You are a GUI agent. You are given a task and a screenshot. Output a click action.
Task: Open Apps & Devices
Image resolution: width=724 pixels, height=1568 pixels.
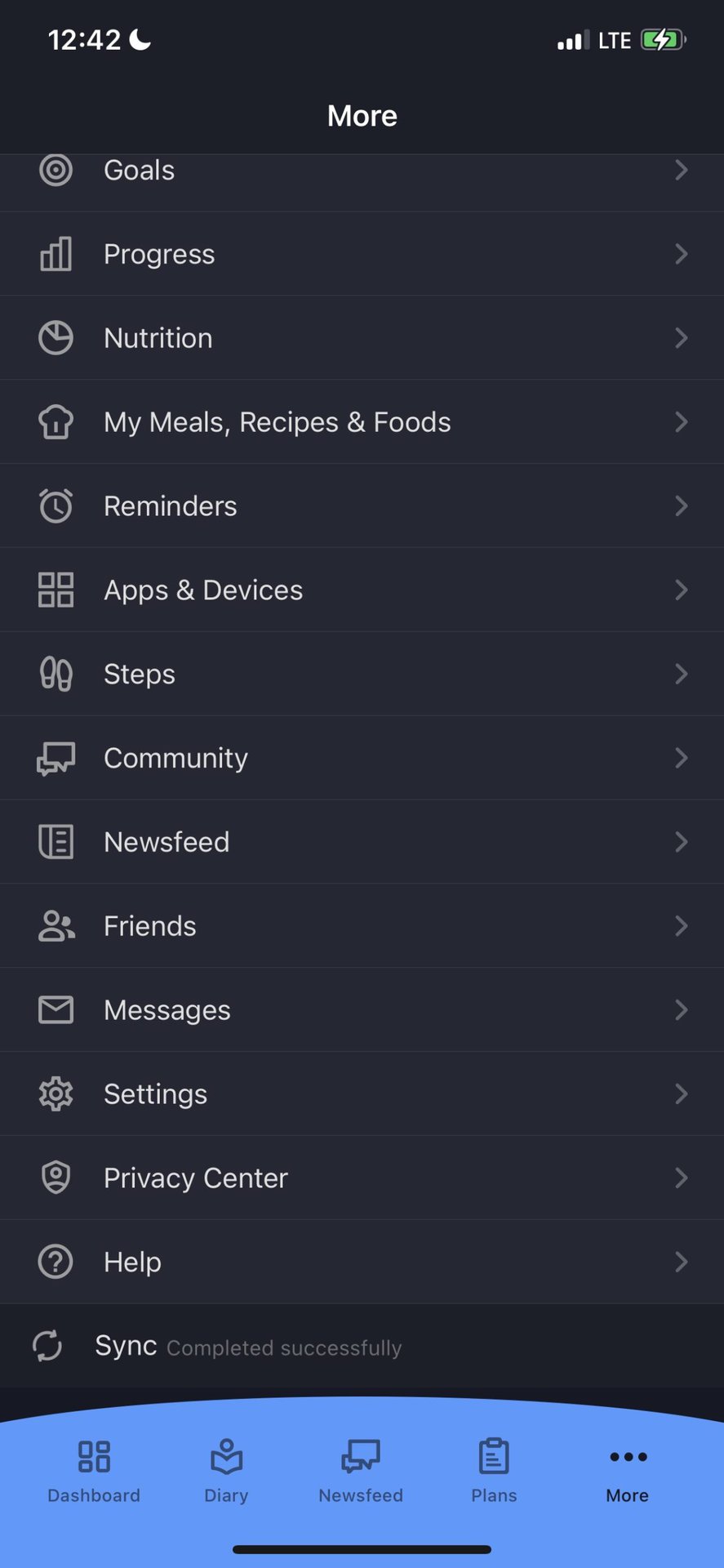[203, 590]
